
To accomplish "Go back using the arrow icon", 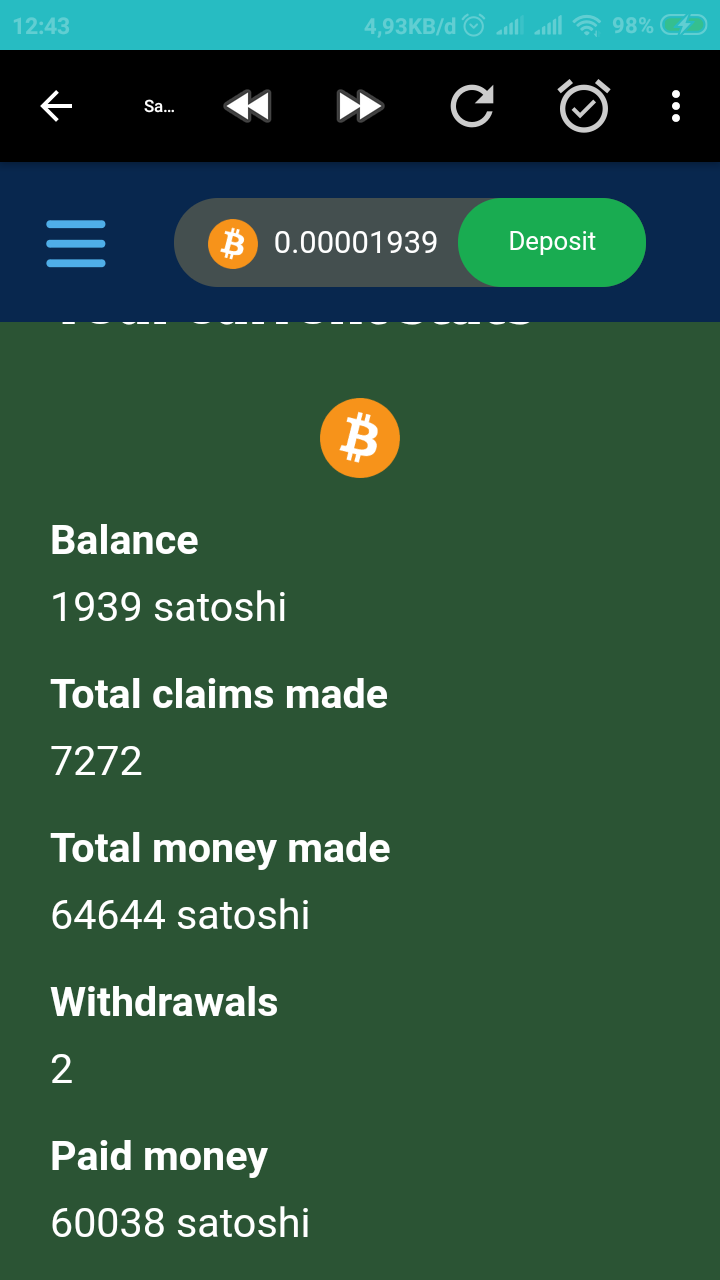I will point(56,106).
